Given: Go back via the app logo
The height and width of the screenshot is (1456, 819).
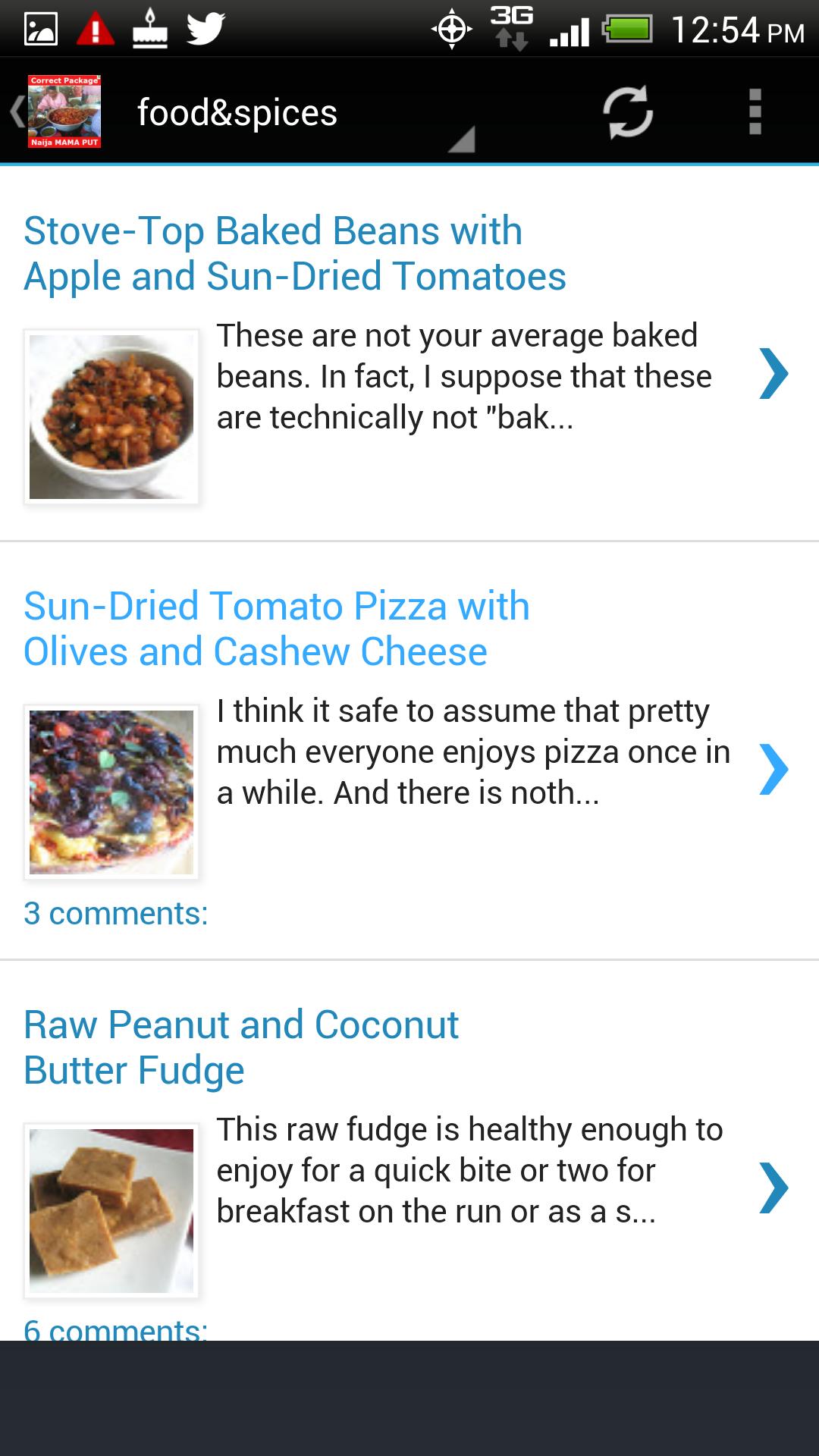Looking at the screenshot, I should pyautogui.click(x=56, y=111).
